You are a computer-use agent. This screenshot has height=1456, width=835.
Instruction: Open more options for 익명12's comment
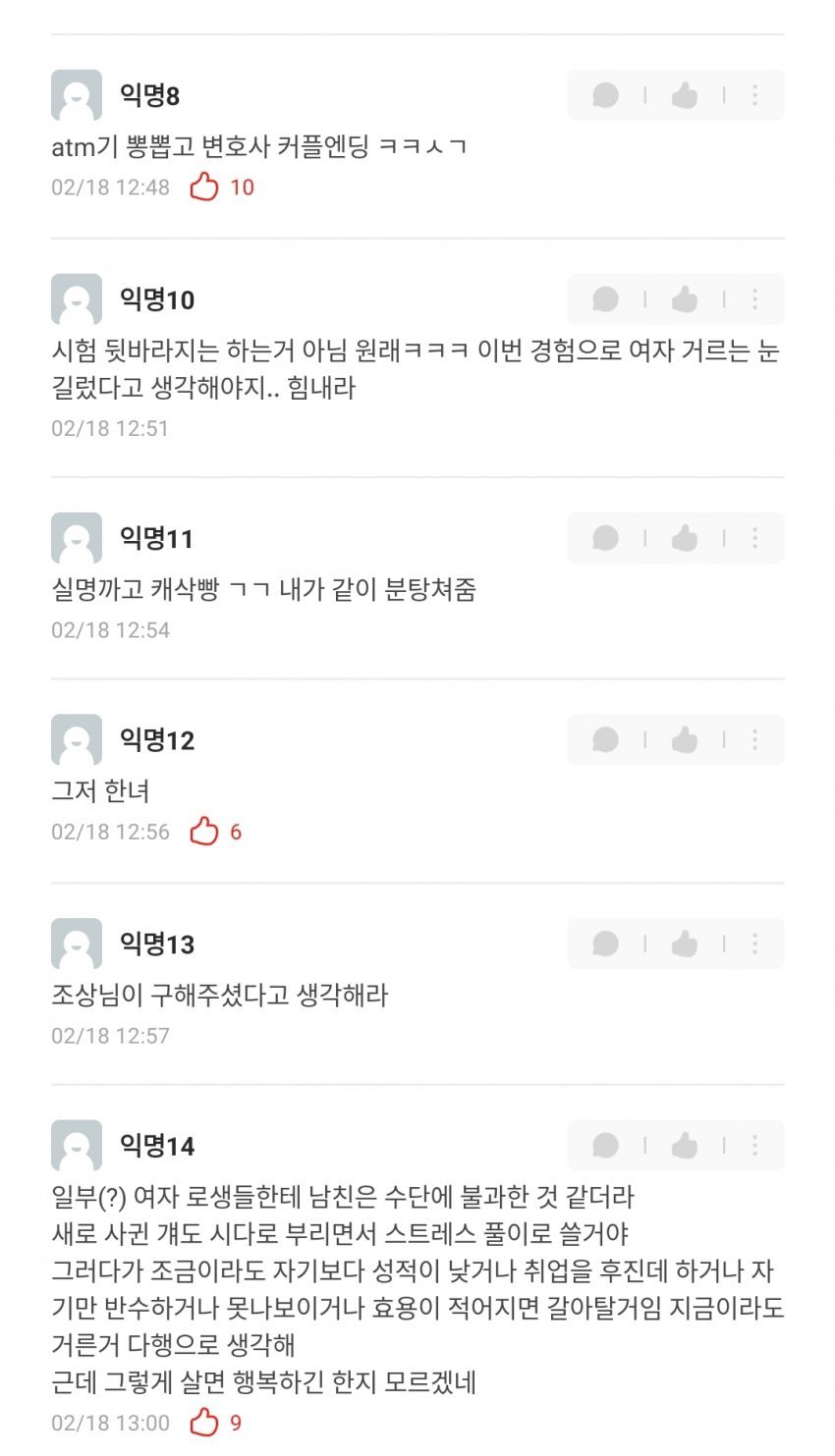pos(754,739)
